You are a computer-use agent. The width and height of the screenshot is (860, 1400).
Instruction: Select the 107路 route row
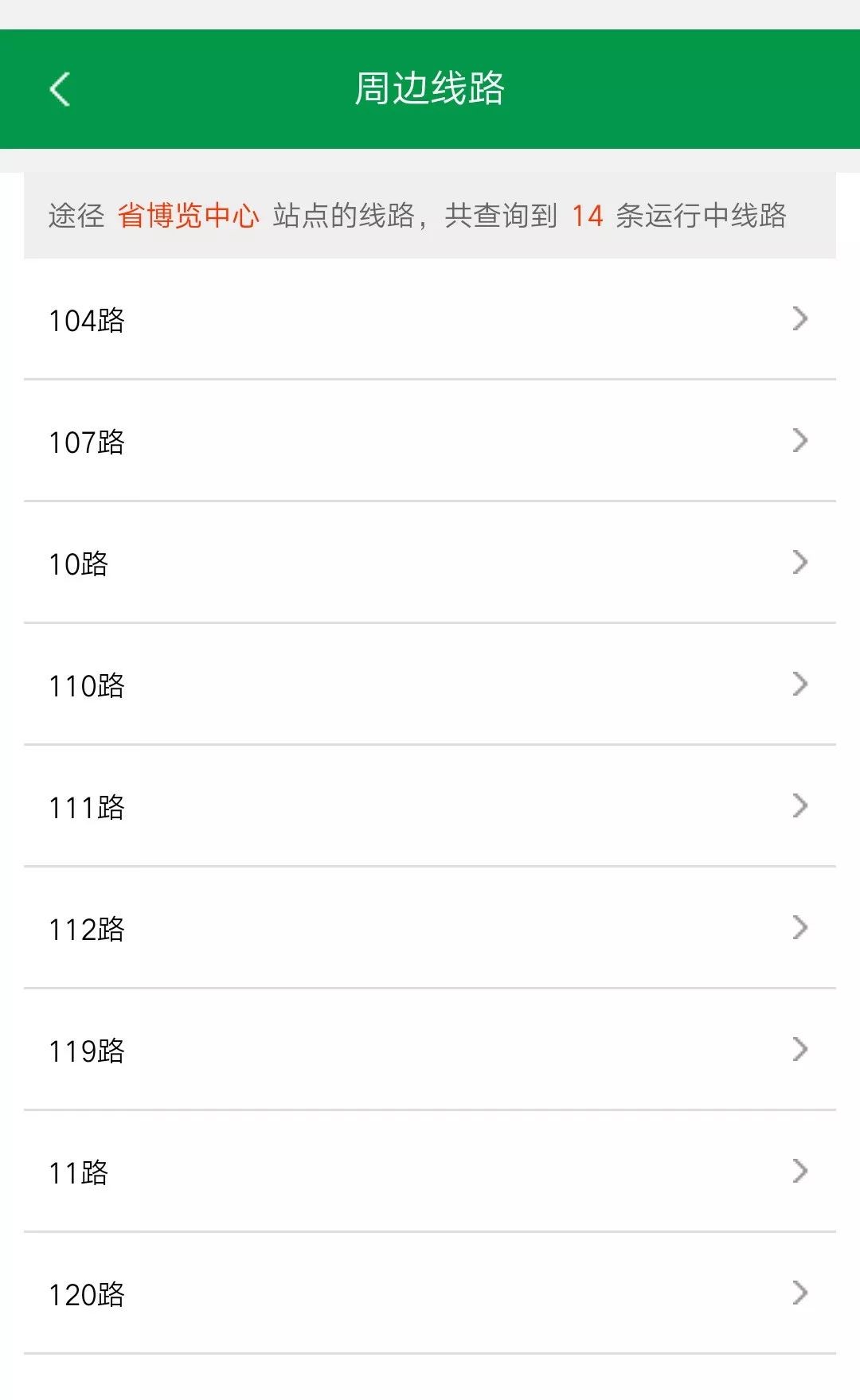(x=430, y=442)
